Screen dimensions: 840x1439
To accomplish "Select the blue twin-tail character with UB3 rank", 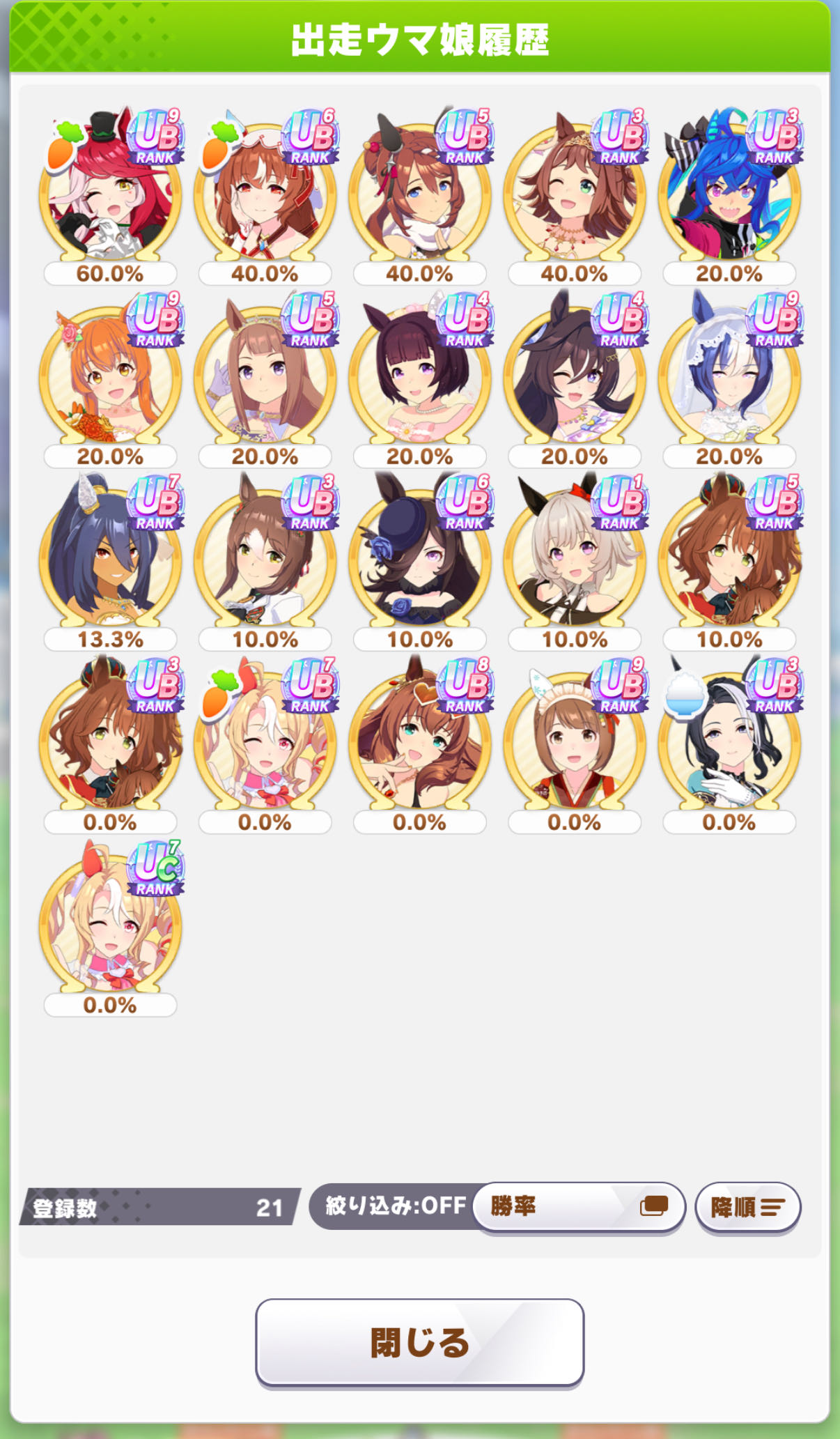I will pyautogui.click(x=729, y=192).
